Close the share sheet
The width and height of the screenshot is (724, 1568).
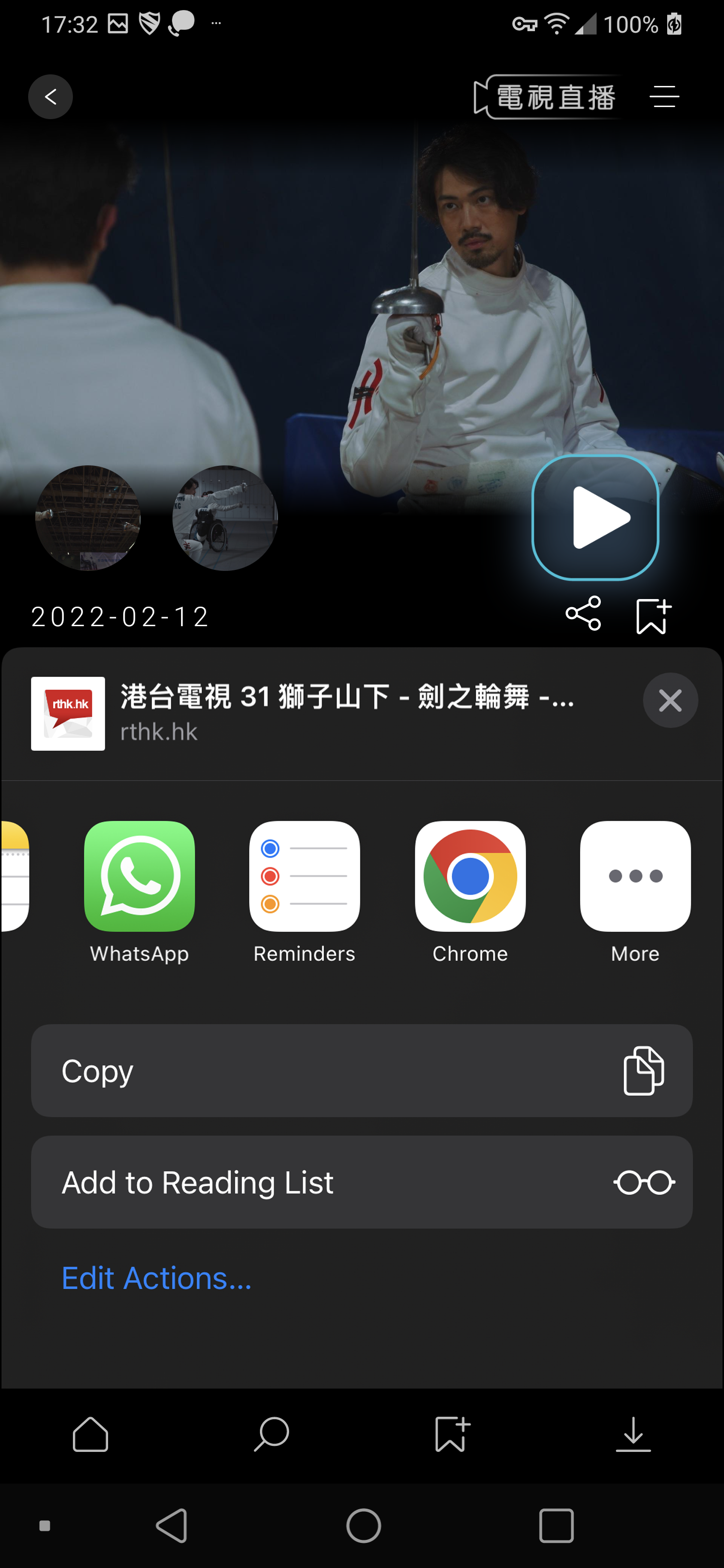[670, 701]
